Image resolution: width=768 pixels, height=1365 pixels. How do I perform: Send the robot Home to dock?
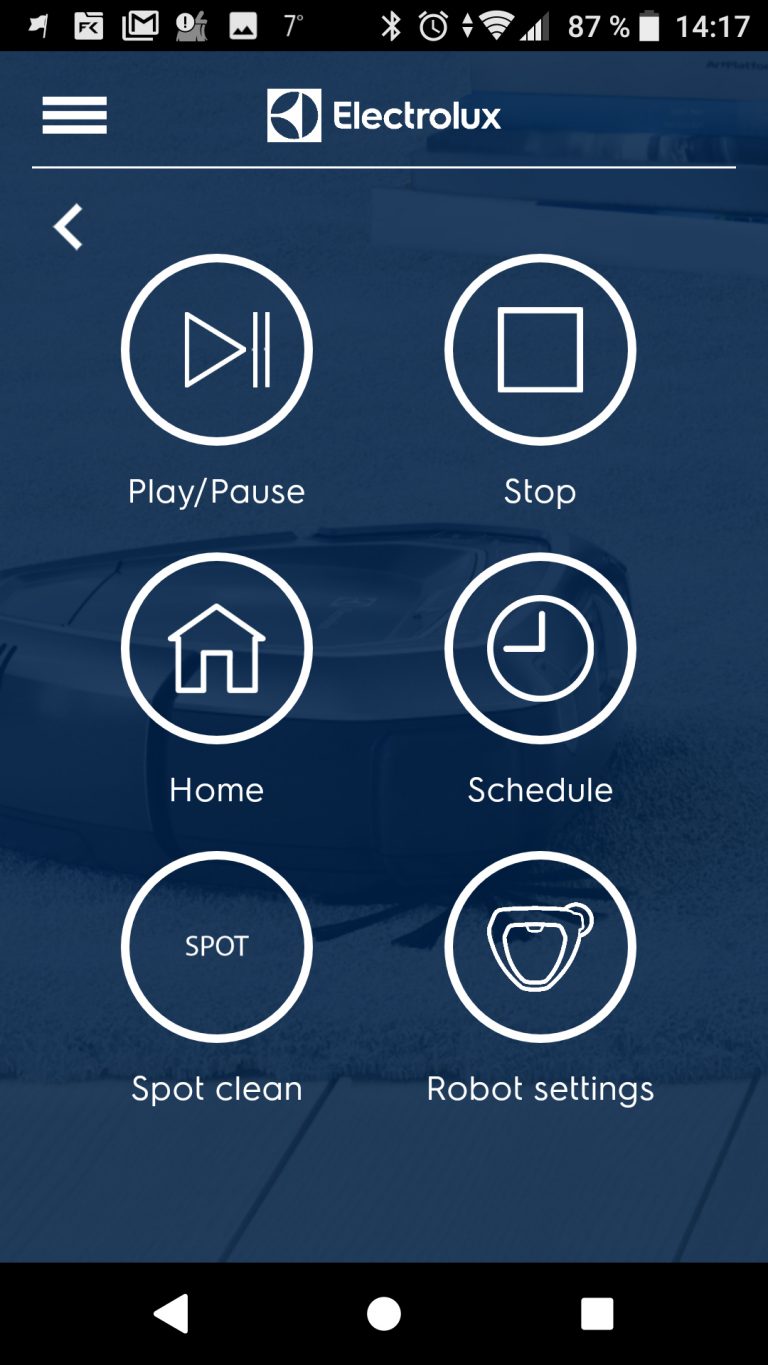tap(217, 648)
